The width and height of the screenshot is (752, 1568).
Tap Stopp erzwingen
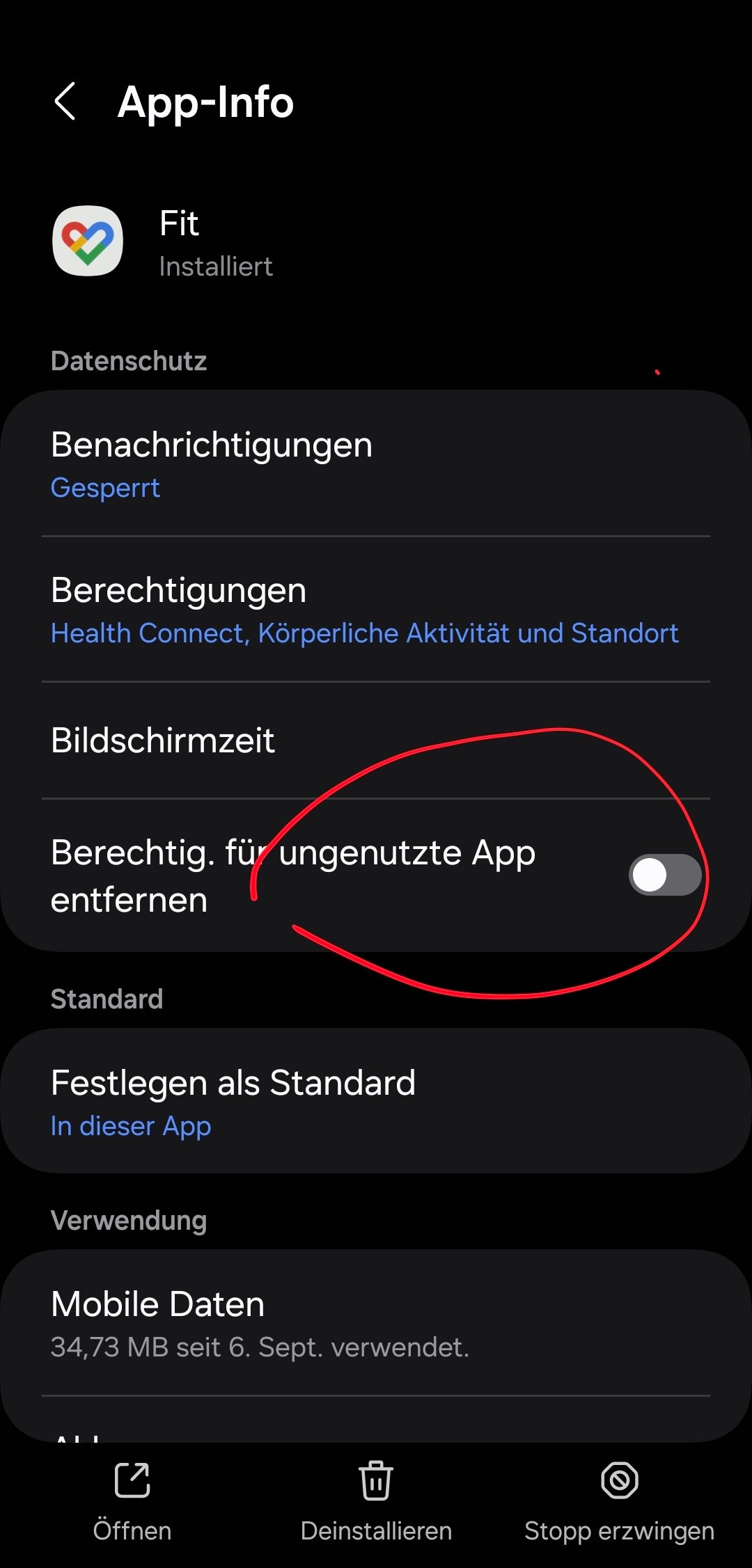(619, 1500)
